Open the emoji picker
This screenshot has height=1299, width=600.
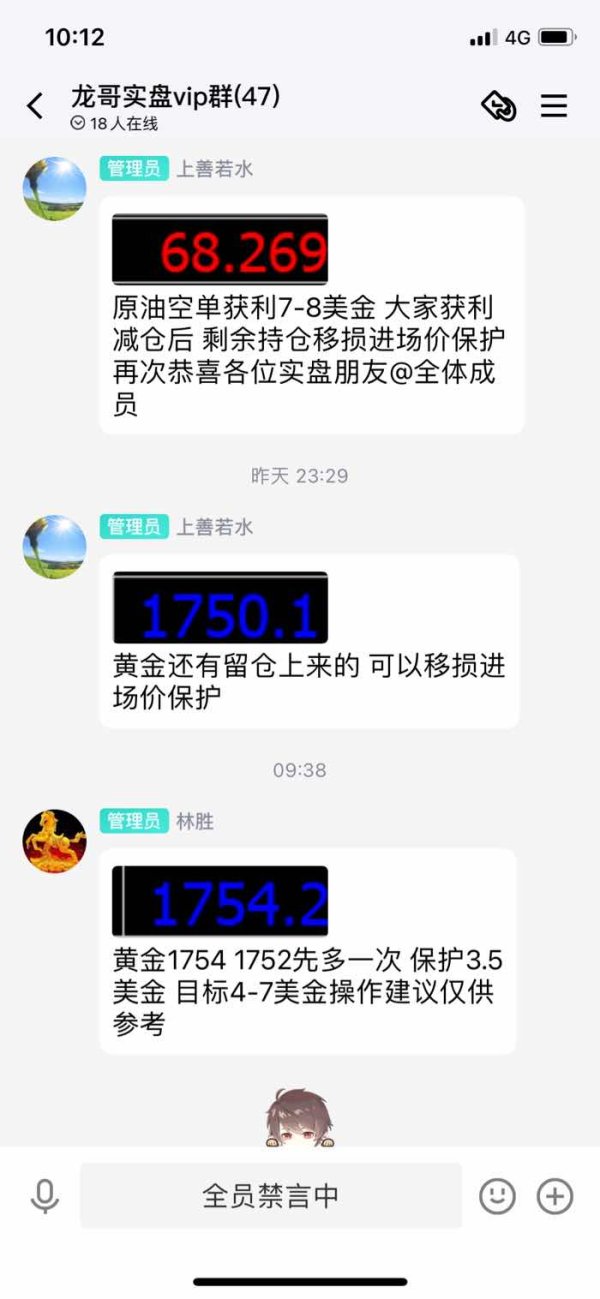coord(497,1196)
